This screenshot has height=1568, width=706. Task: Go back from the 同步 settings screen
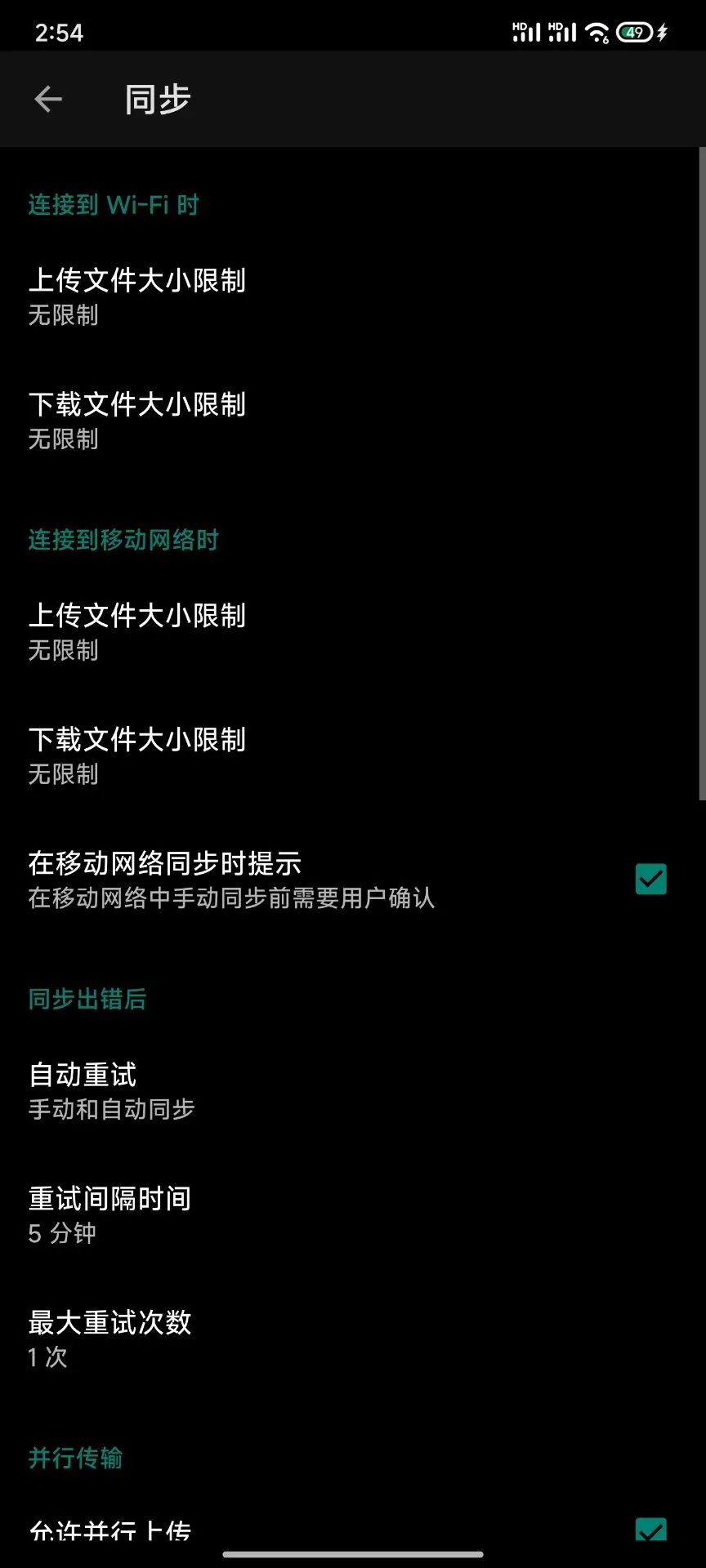coord(48,100)
